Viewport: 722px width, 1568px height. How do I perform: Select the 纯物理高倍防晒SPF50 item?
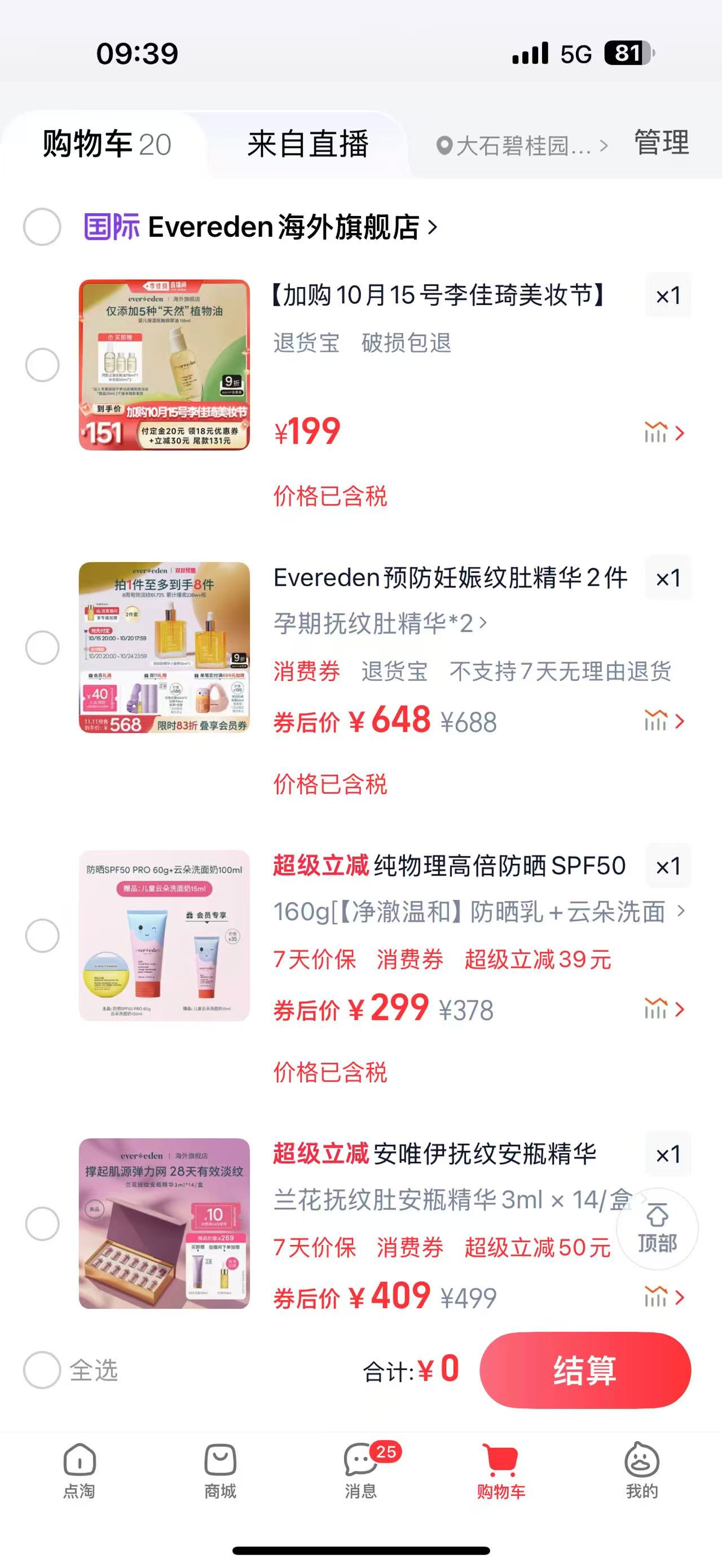(x=42, y=935)
